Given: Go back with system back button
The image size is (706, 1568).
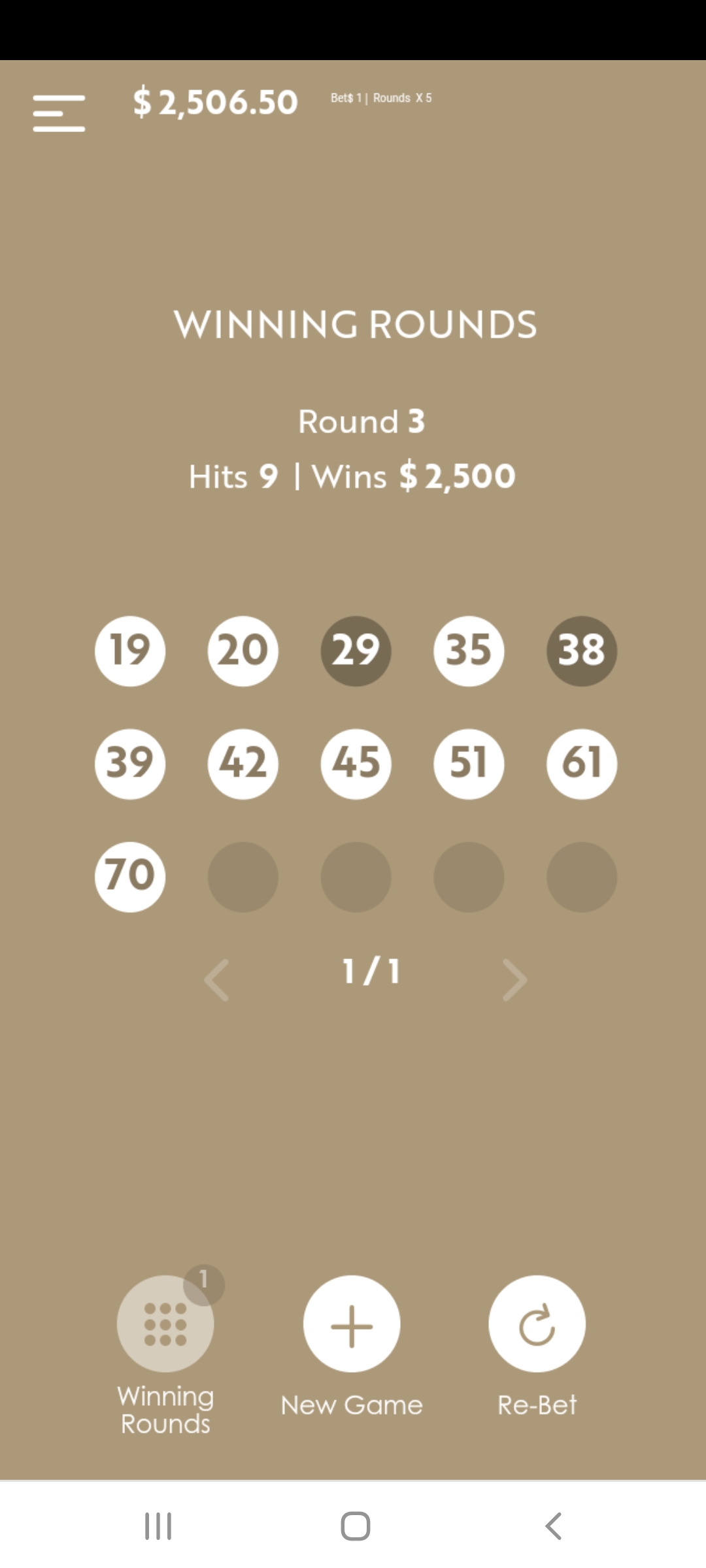Looking at the screenshot, I should click(x=553, y=1526).
